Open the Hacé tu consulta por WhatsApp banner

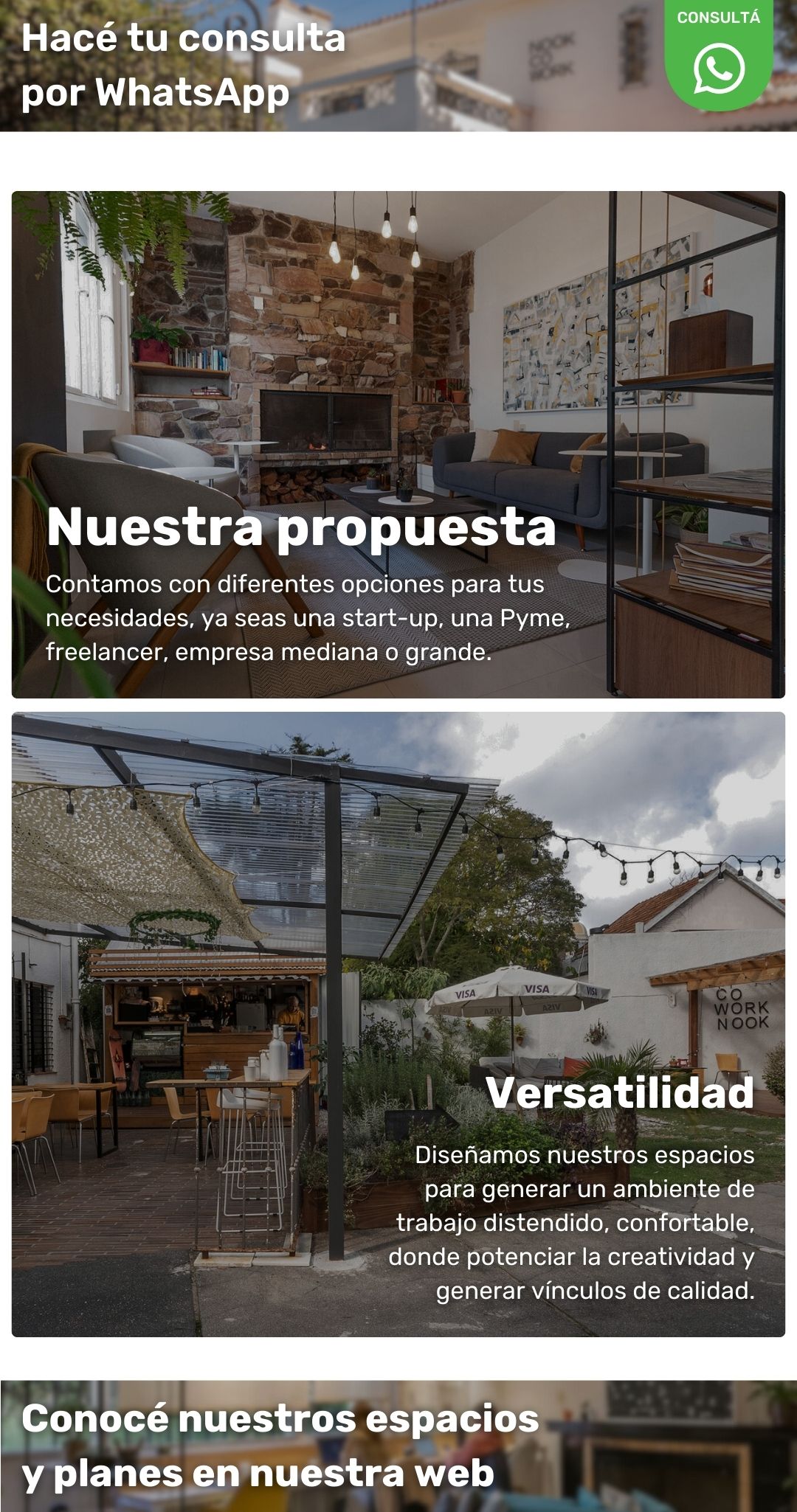[x=295, y=66]
